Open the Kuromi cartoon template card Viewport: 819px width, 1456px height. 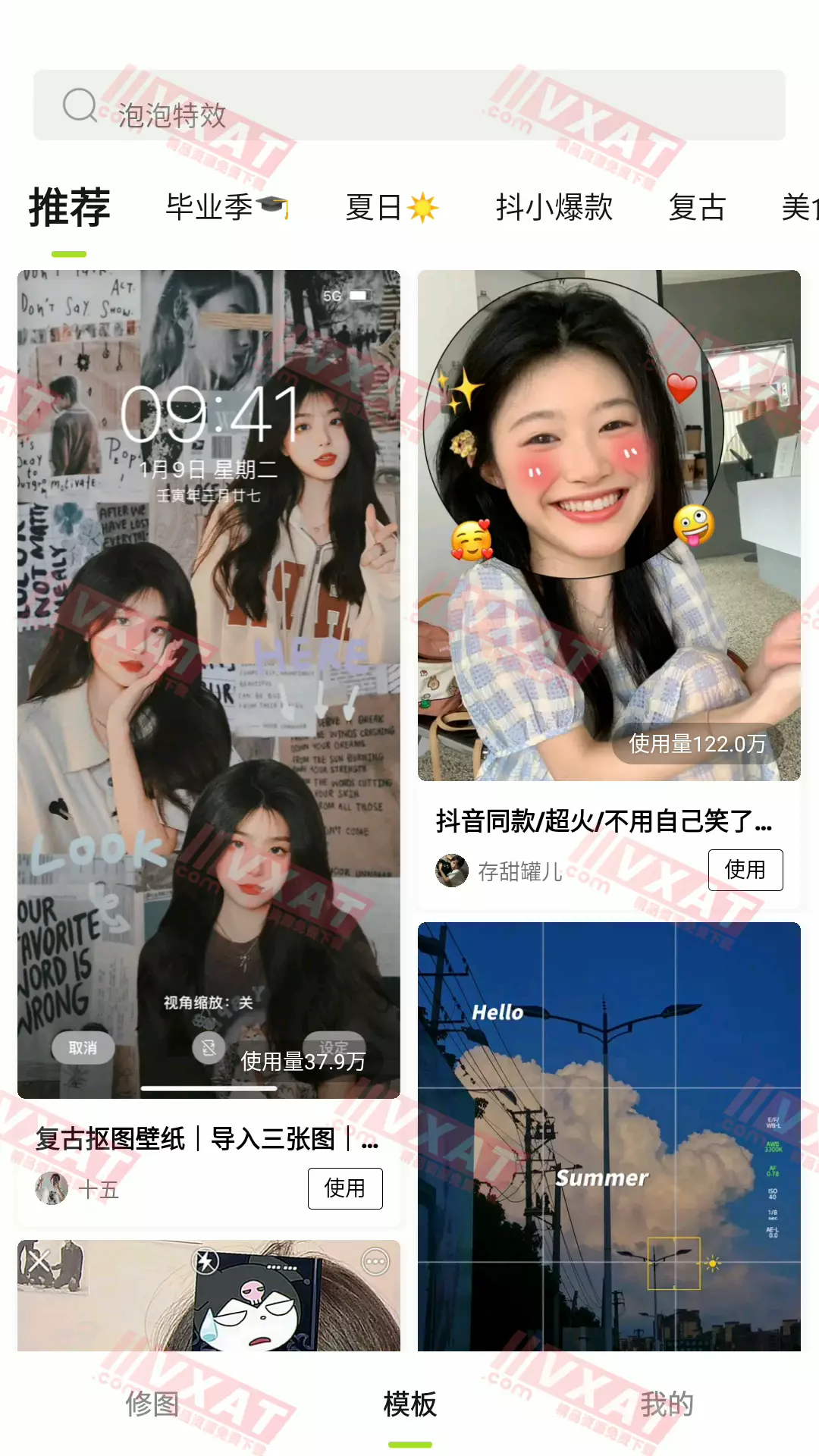pyautogui.click(x=209, y=1295)
